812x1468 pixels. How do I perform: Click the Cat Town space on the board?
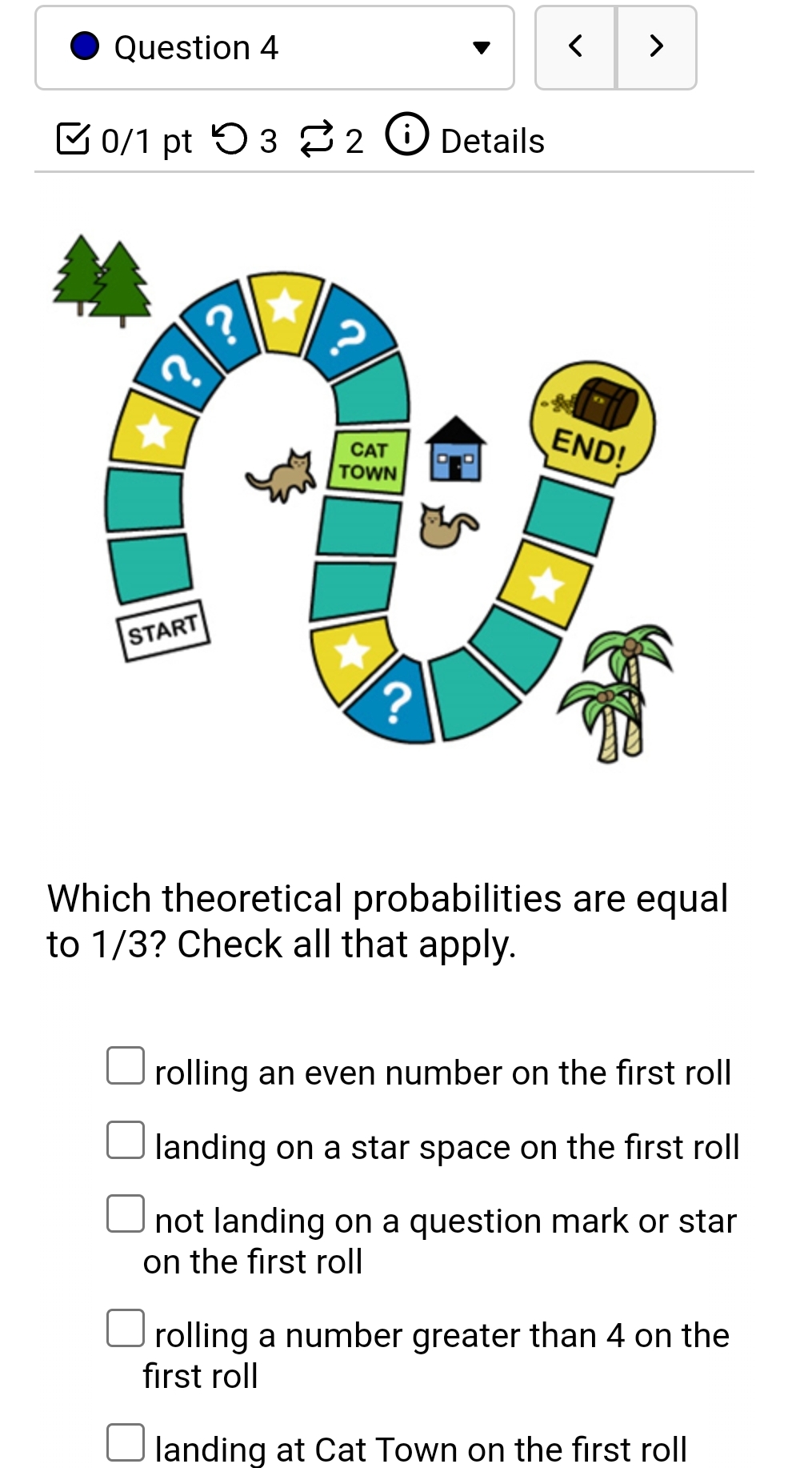pyautogui.click(x=369, y=462)
